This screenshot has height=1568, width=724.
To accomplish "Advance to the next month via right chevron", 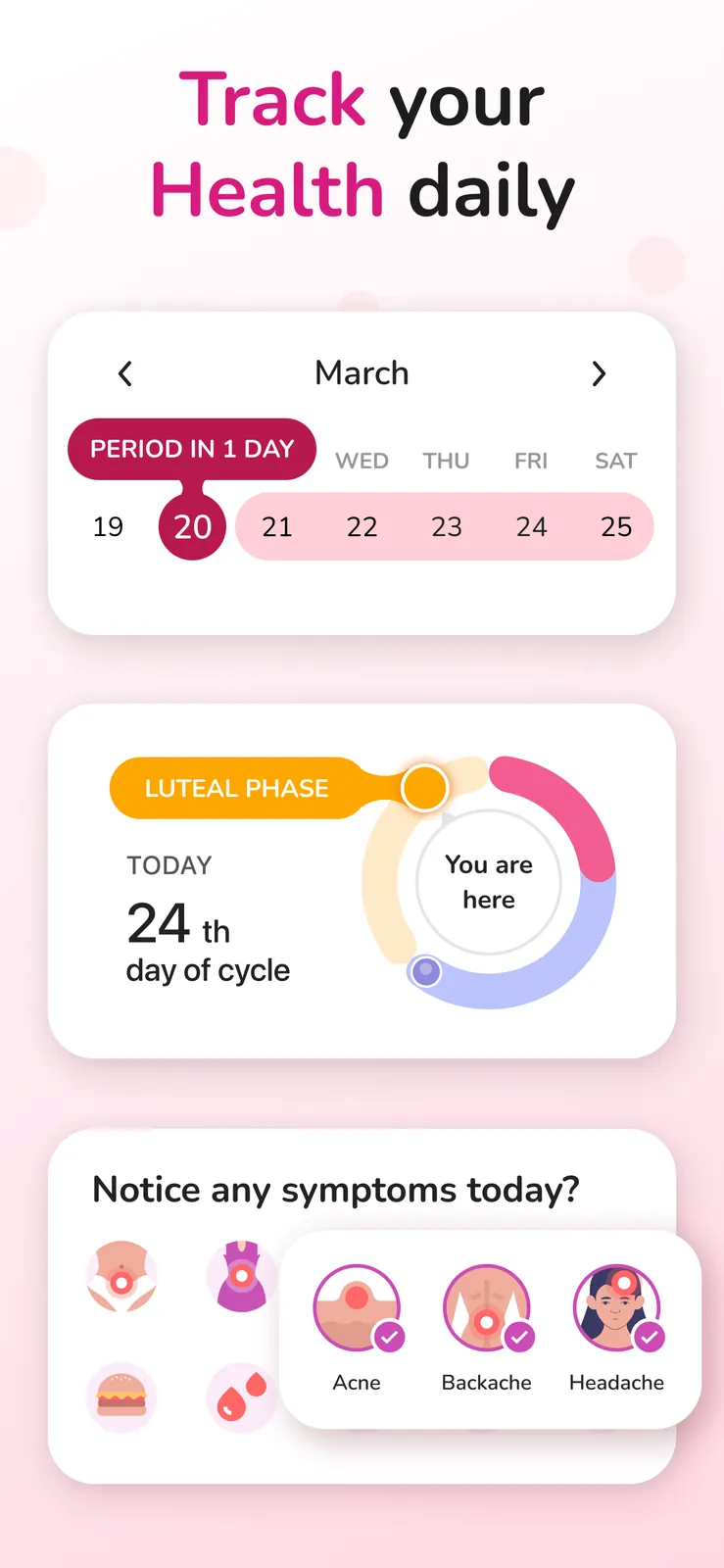I will pyautogui.click(x=599, y=373).
